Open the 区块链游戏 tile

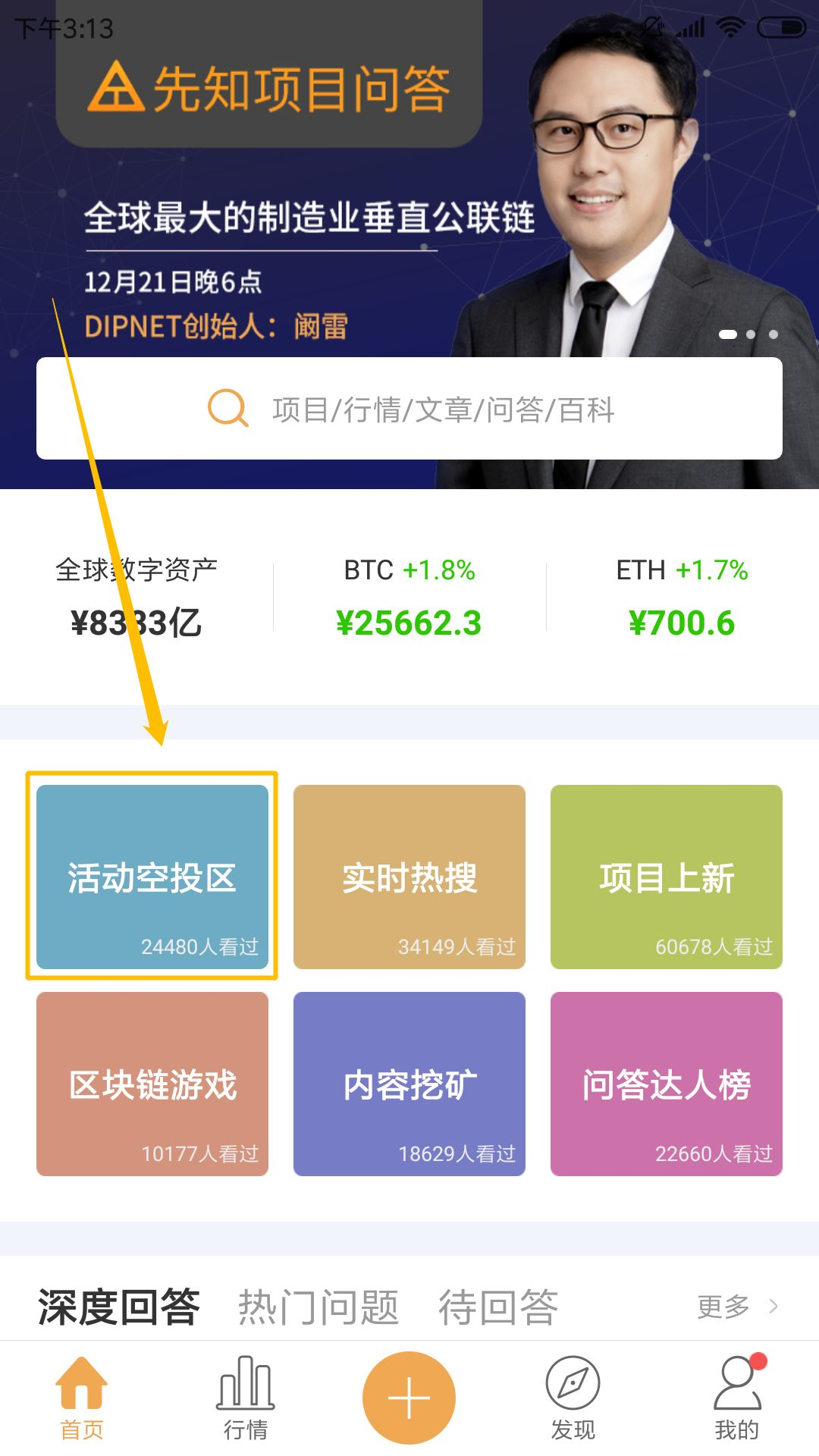pyautogui.click(x=152, y=1084)
